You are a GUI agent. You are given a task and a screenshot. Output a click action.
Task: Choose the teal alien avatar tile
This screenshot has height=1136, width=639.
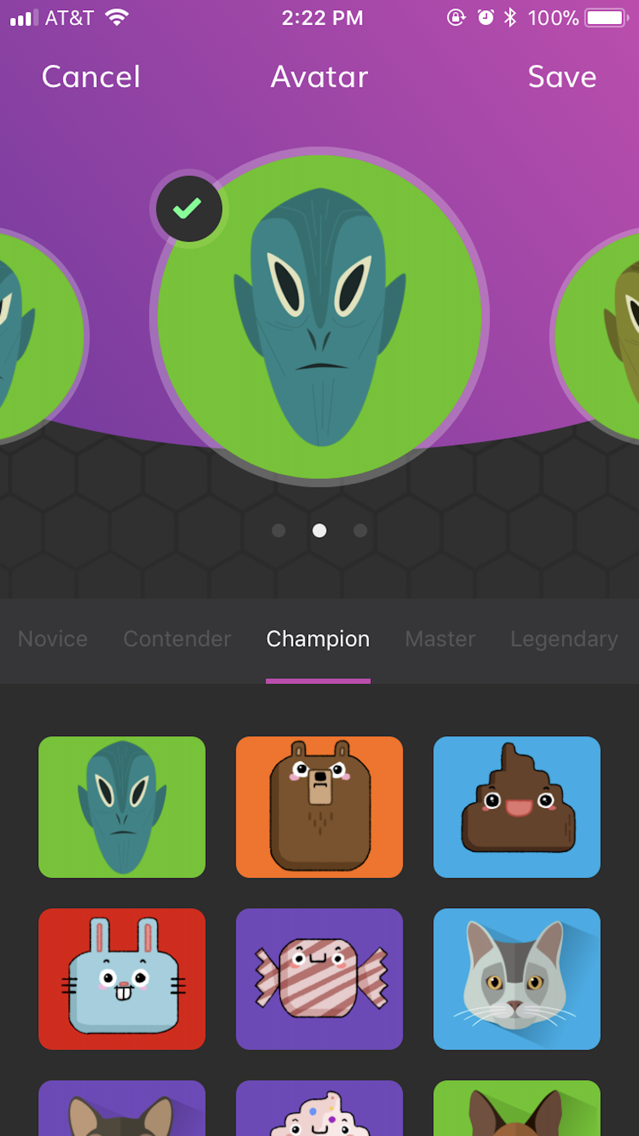(122, 807)
